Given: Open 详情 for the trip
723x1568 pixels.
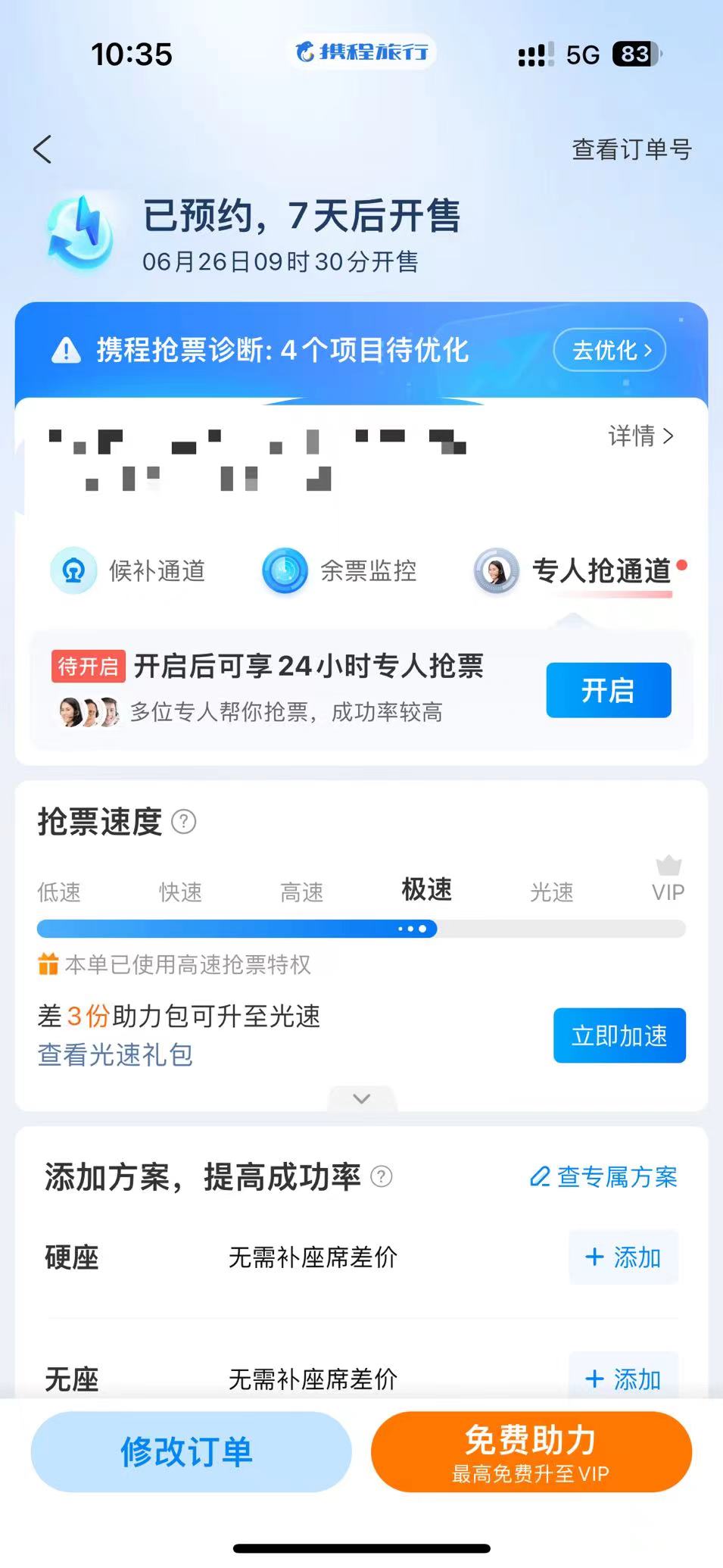Looking at the screenshot, I should click(640, 436).
